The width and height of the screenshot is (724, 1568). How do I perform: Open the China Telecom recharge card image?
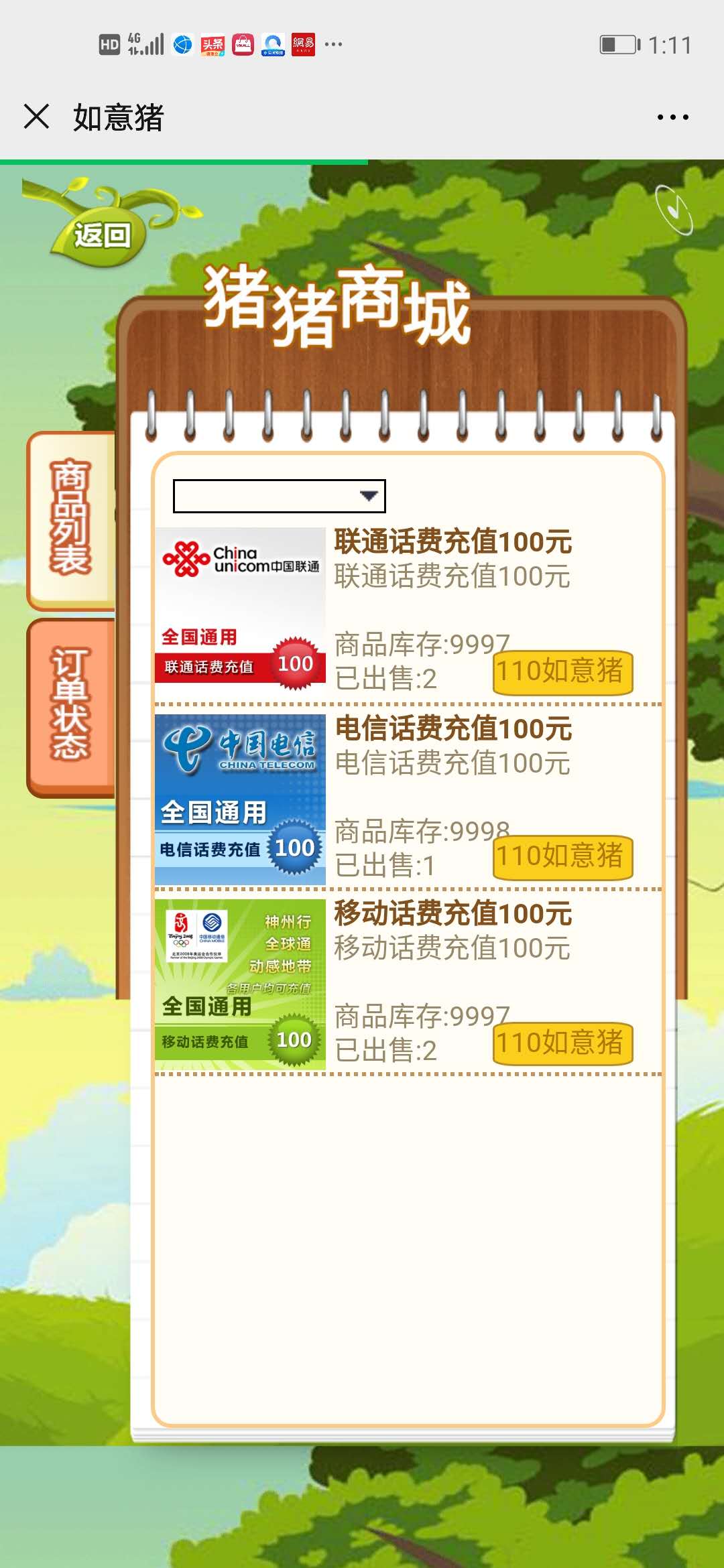pos(240,799)
